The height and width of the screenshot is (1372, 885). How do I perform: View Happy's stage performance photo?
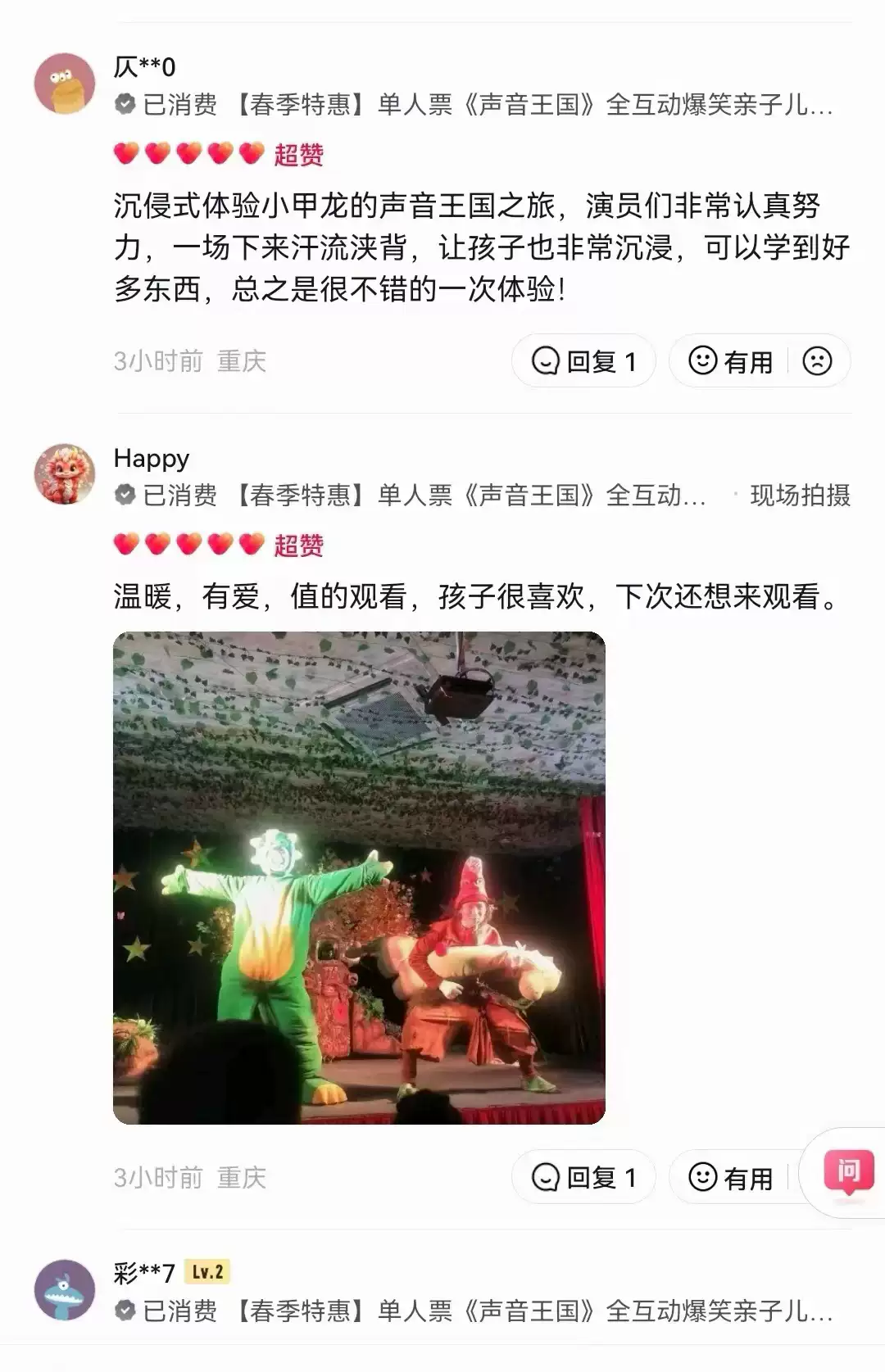coord(359,877)
